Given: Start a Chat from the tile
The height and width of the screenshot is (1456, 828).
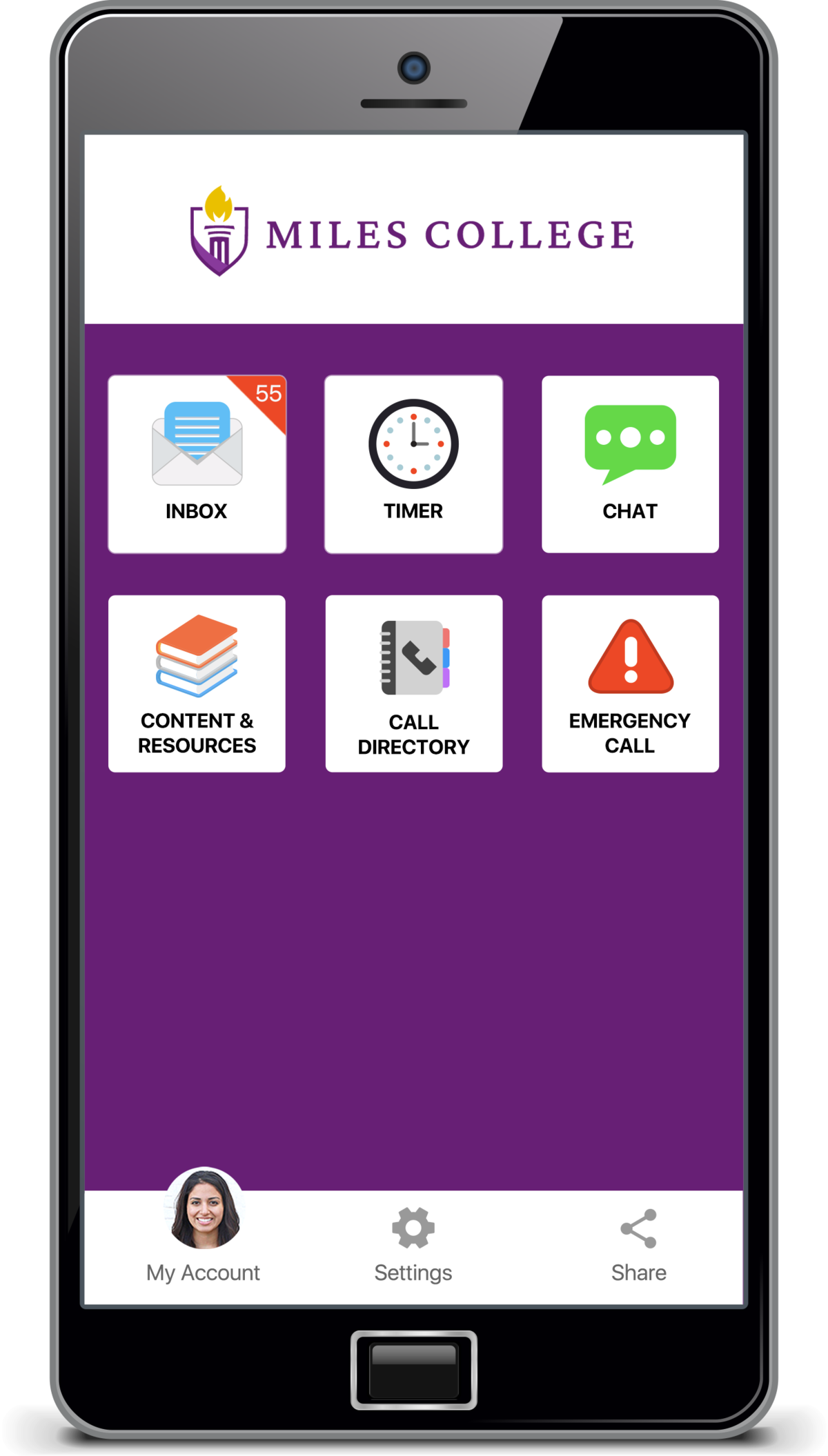Looking at the screenshot, I should [630, 463].
